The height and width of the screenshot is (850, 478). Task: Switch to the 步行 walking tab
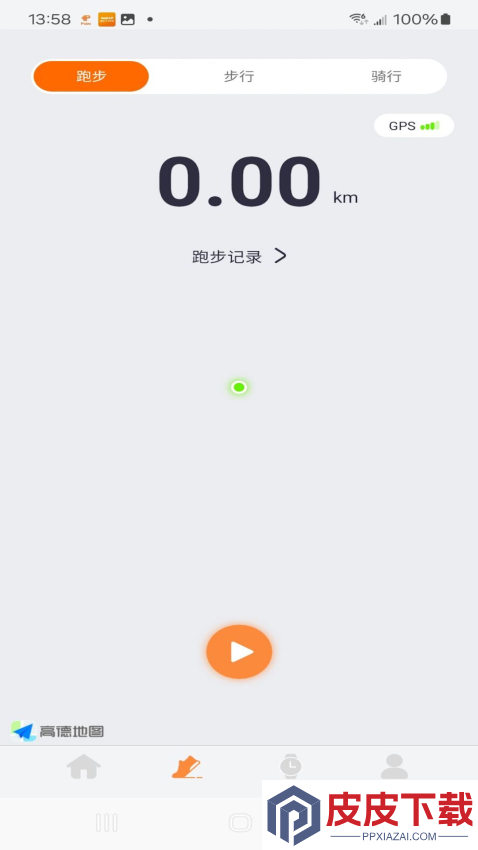[x=239, y=76]
